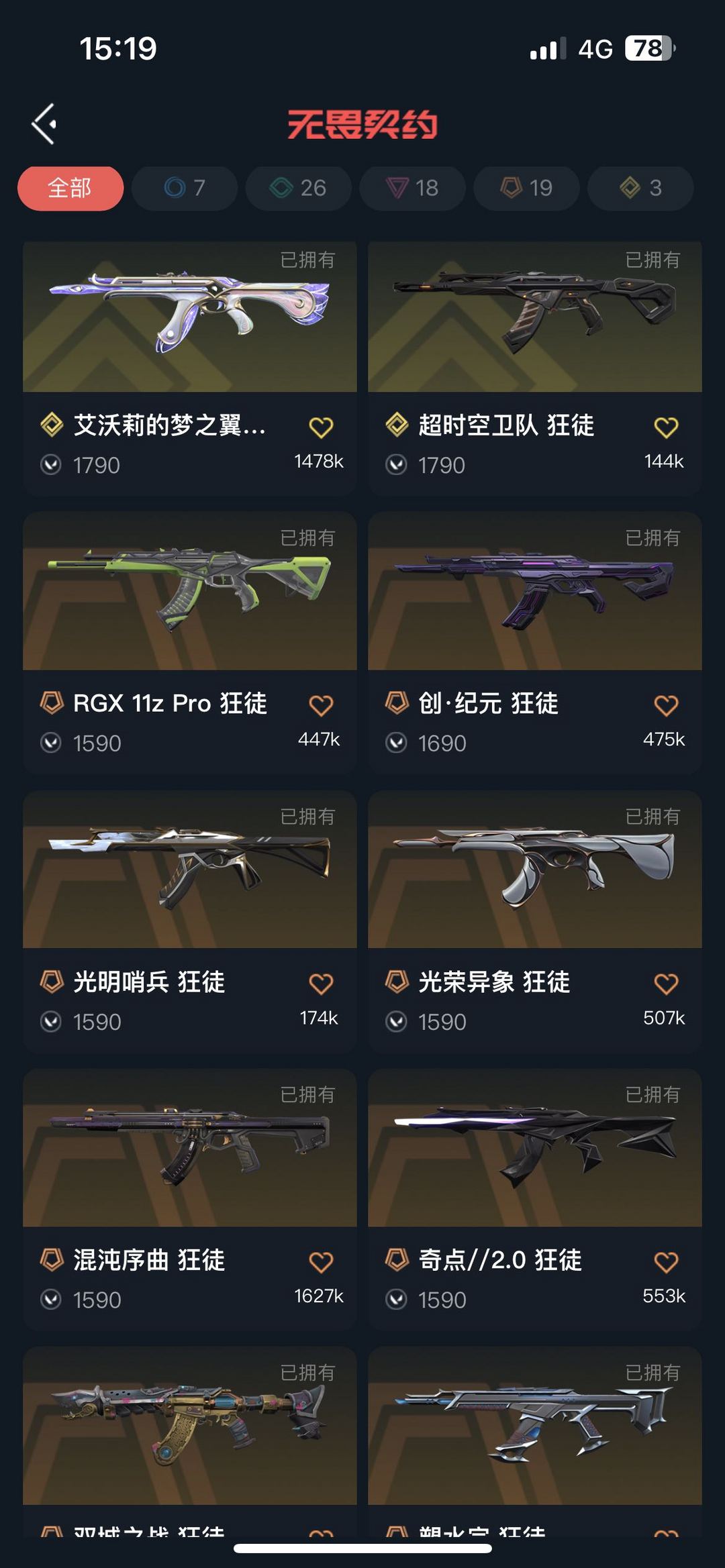Switch to the tier tab showing 7
The image size is (725, 1568).
pyautogui.click(x=185, y=188)
